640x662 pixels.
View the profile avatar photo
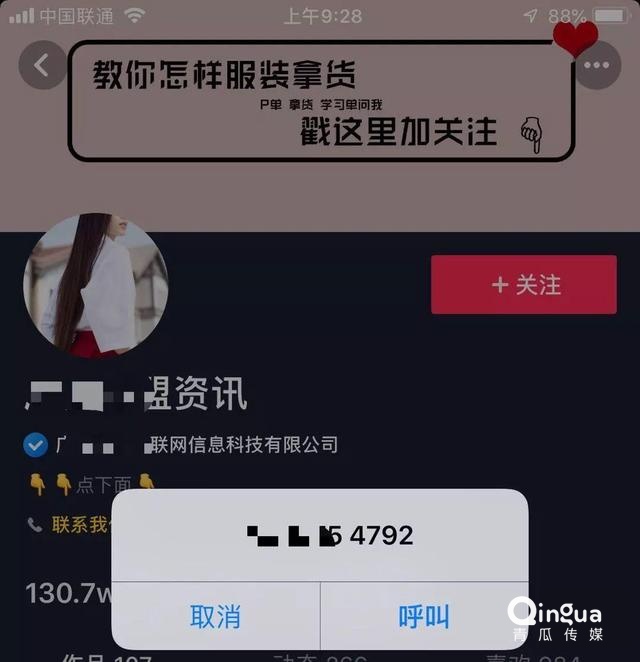[x=96, y=285]
